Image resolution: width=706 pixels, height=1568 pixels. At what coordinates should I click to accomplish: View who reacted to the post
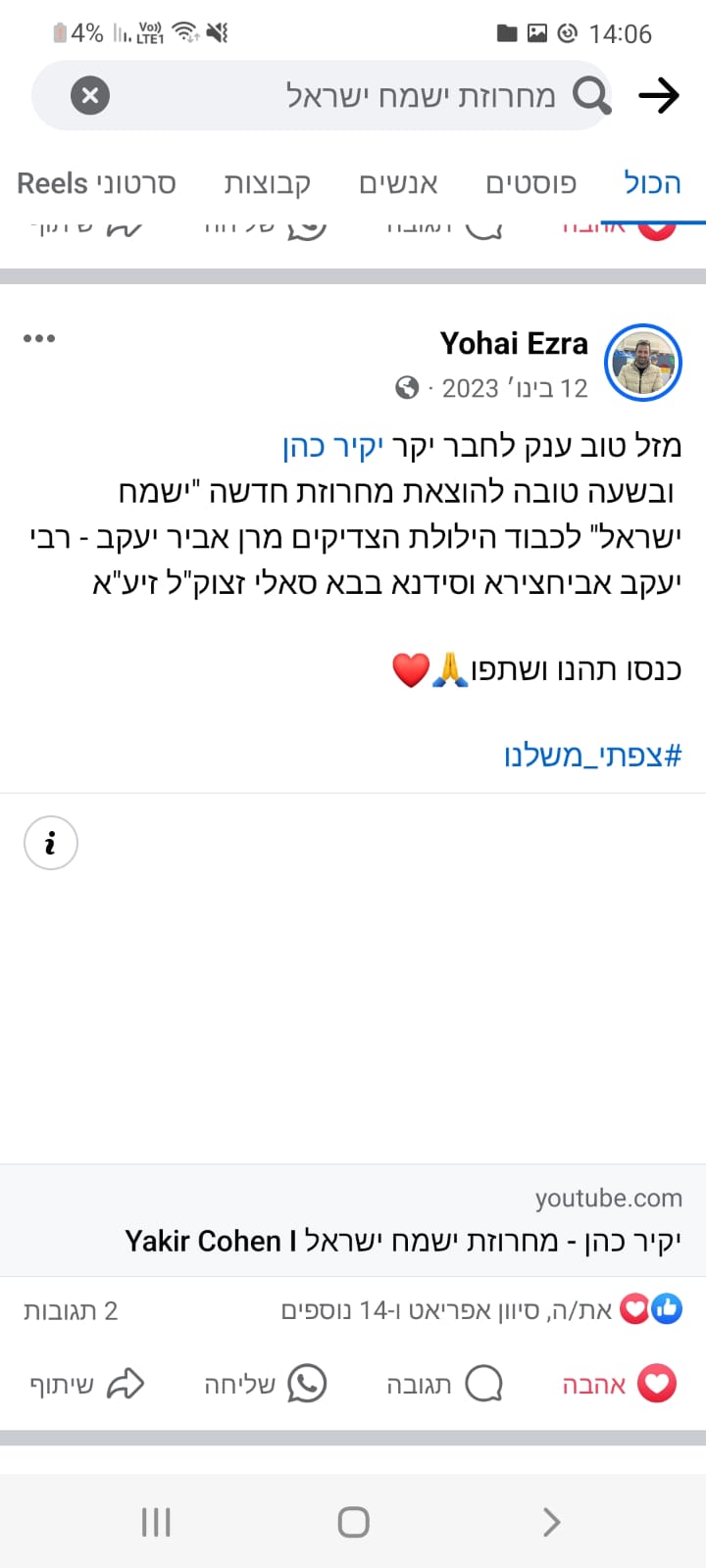(480, 1310)
